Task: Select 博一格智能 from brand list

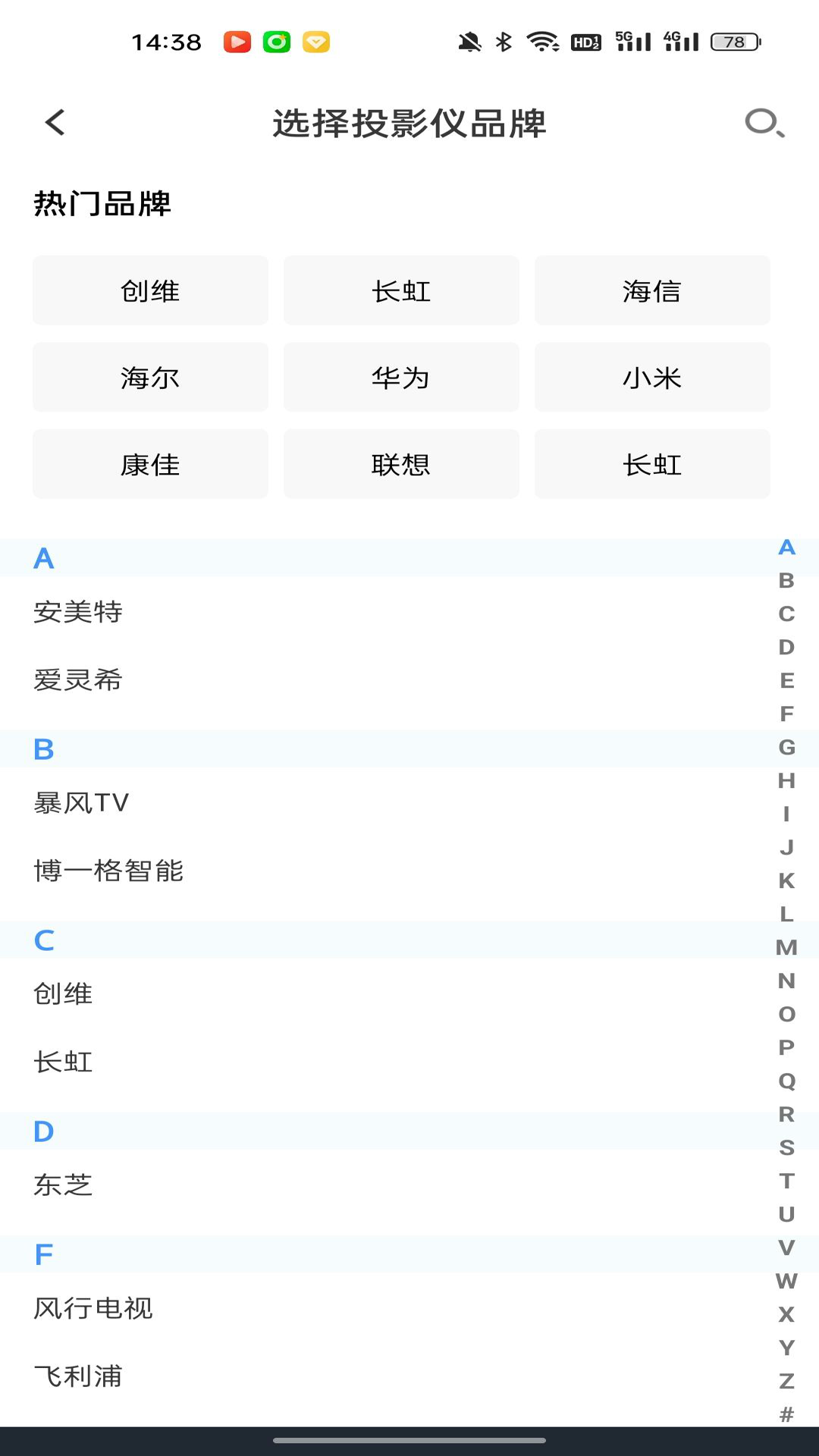Action: click(x=108, y=871)
